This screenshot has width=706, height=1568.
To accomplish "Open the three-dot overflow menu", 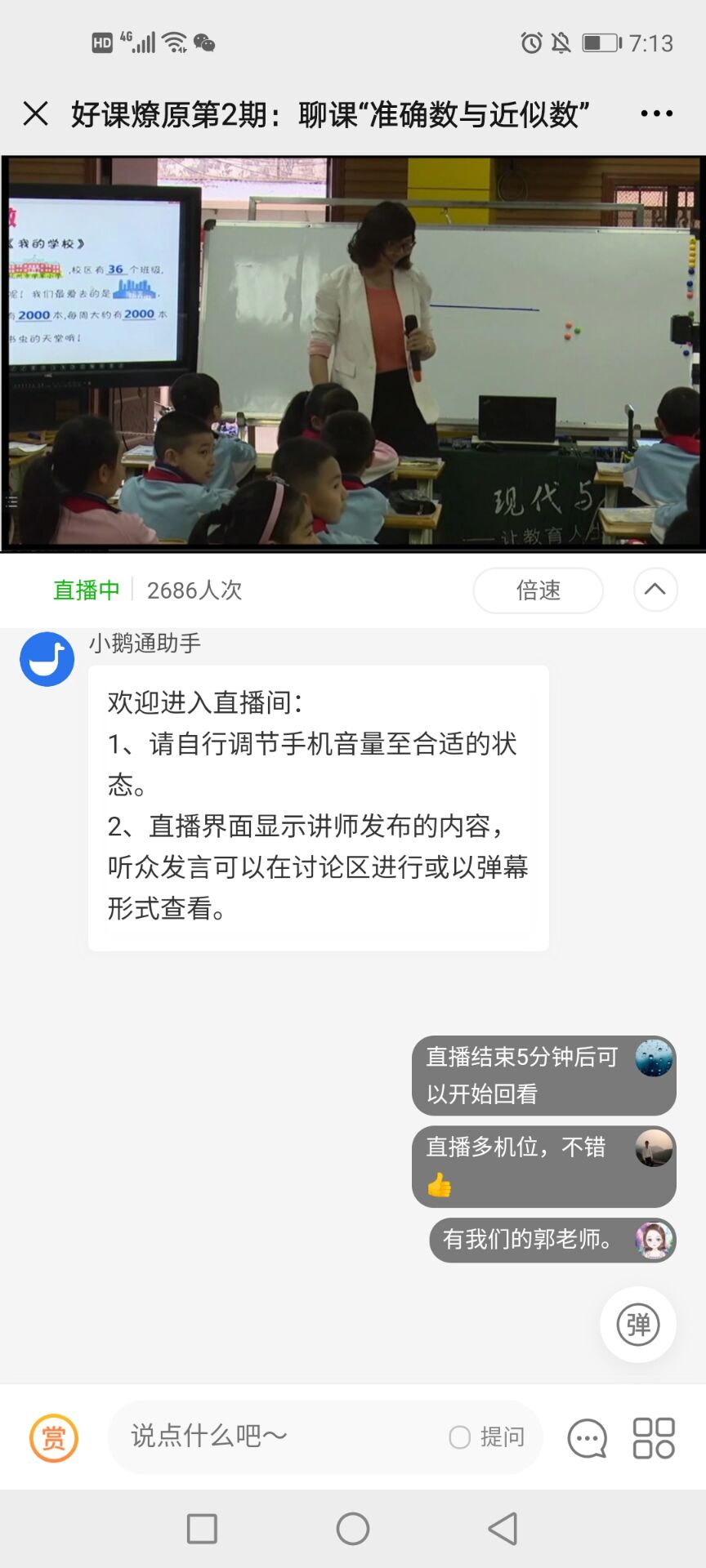I will (x=656, y=114).
